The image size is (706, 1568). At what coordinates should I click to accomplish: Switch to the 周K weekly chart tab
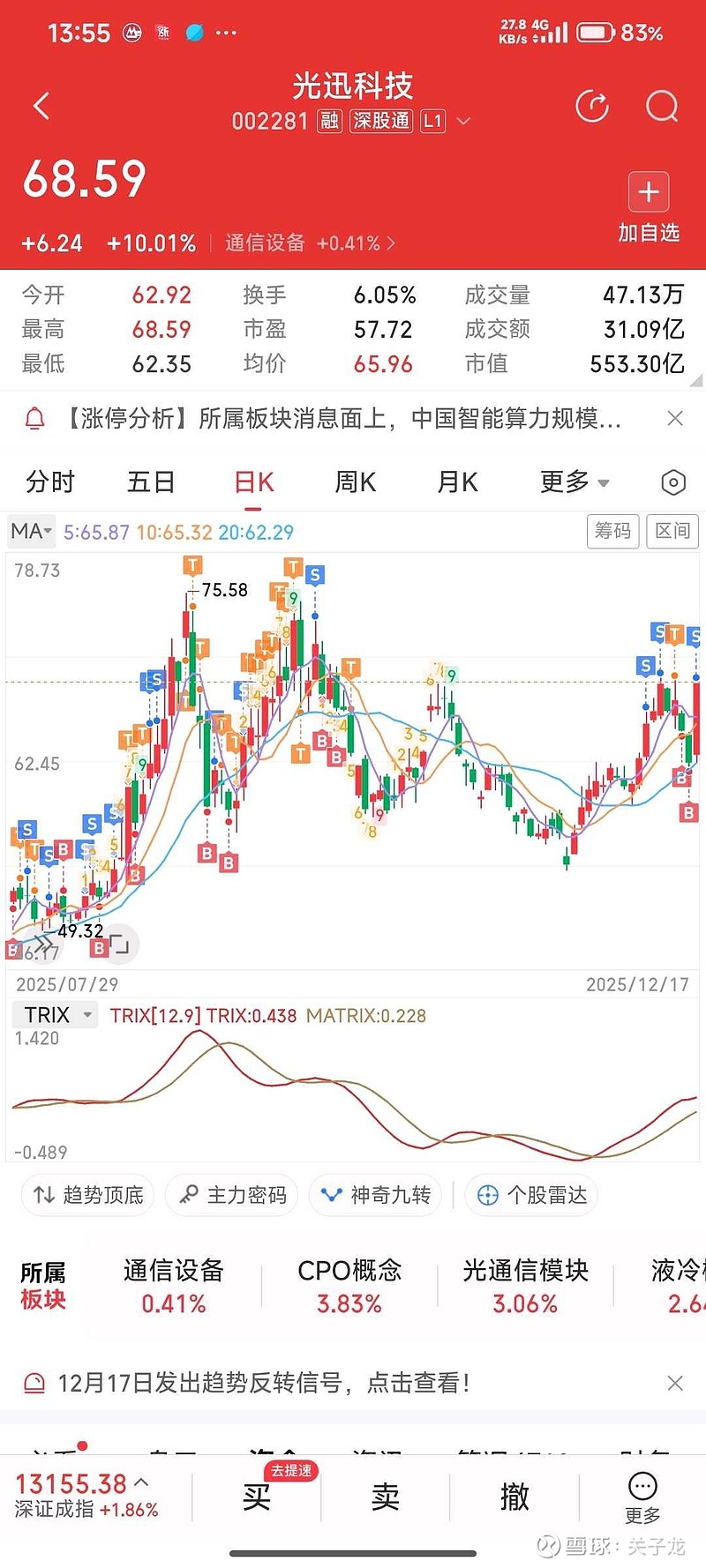355,482
